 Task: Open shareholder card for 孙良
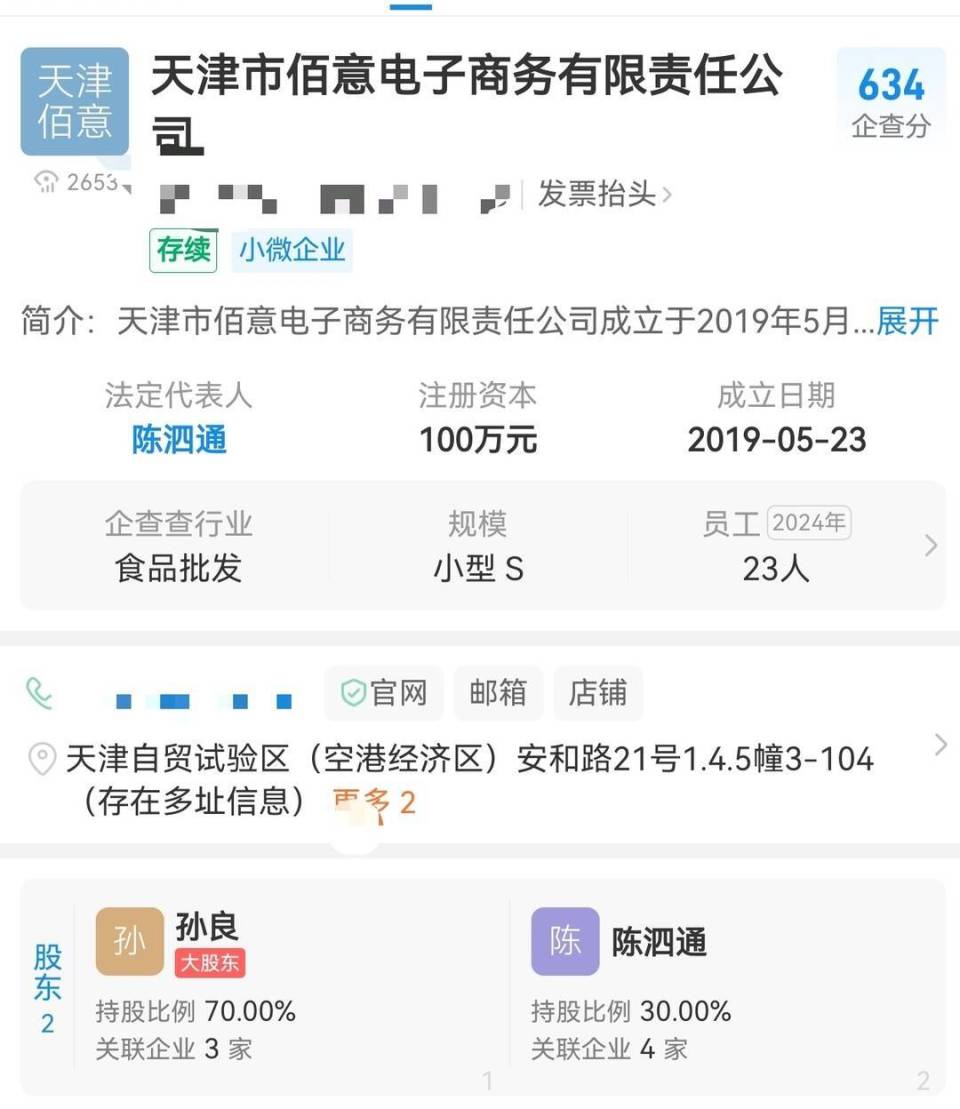click(290, 987)
